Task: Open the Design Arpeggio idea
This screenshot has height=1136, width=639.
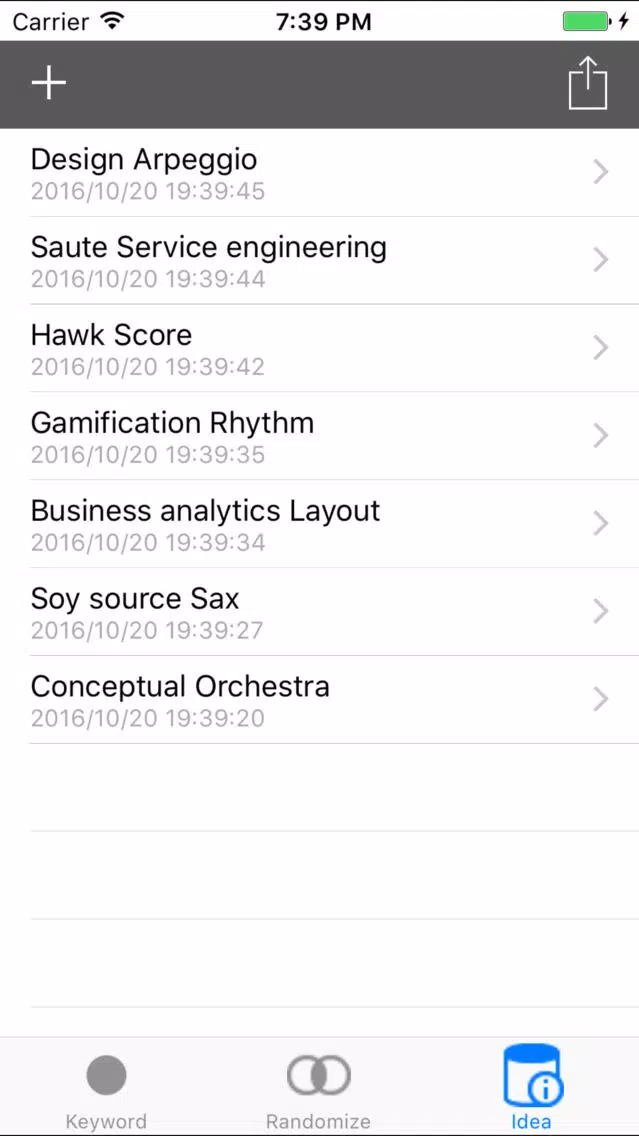Action: (320, 172)
